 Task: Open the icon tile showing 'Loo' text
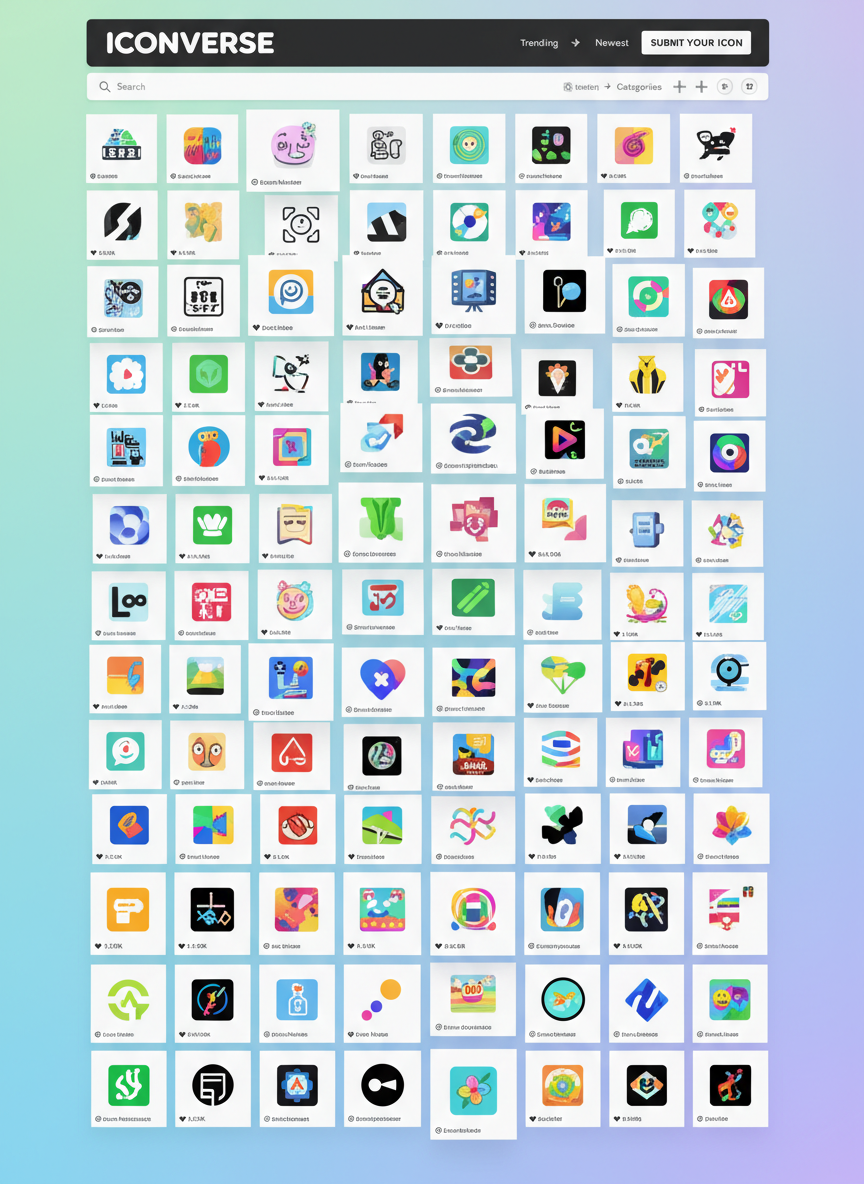[128, 600]
